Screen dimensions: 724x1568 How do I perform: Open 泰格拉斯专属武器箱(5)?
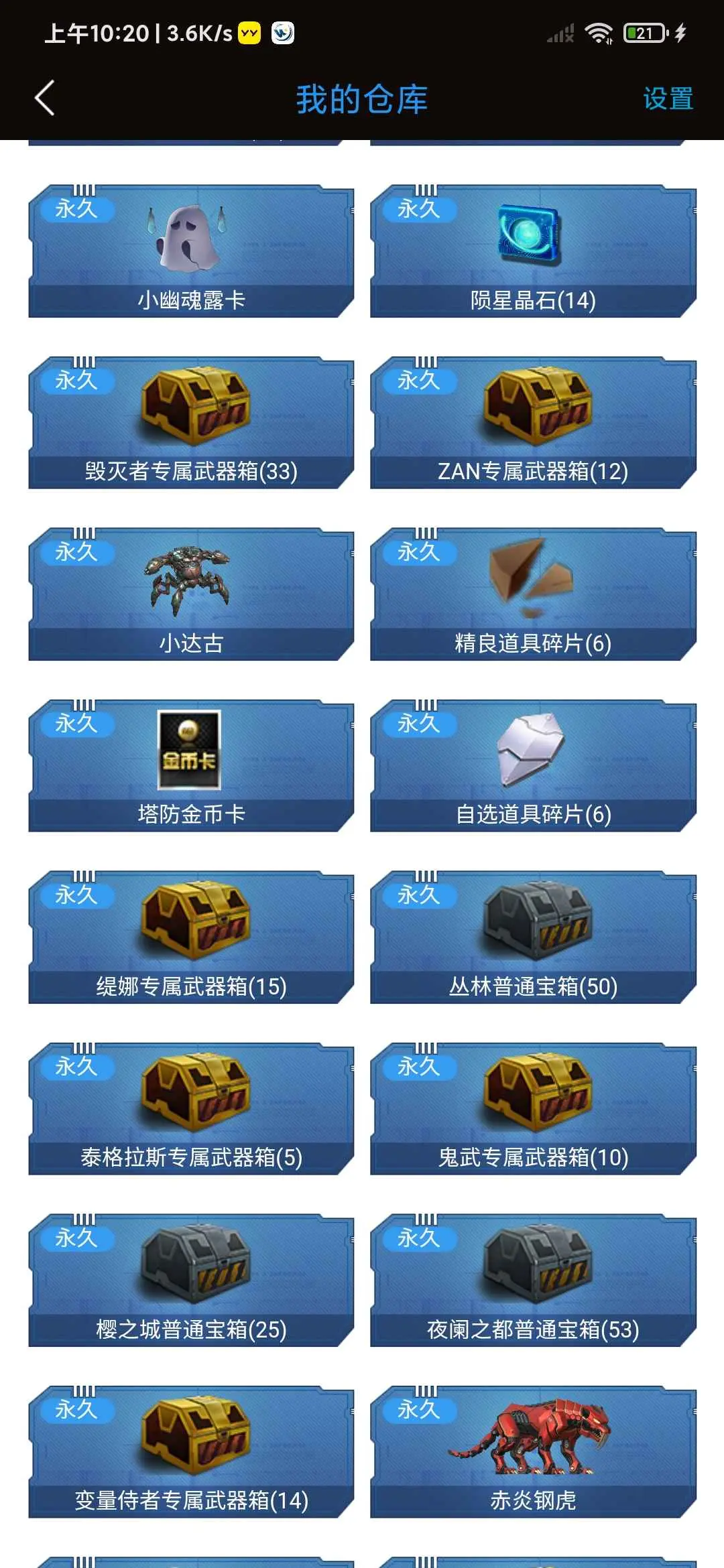click(x=191, y=1109)
